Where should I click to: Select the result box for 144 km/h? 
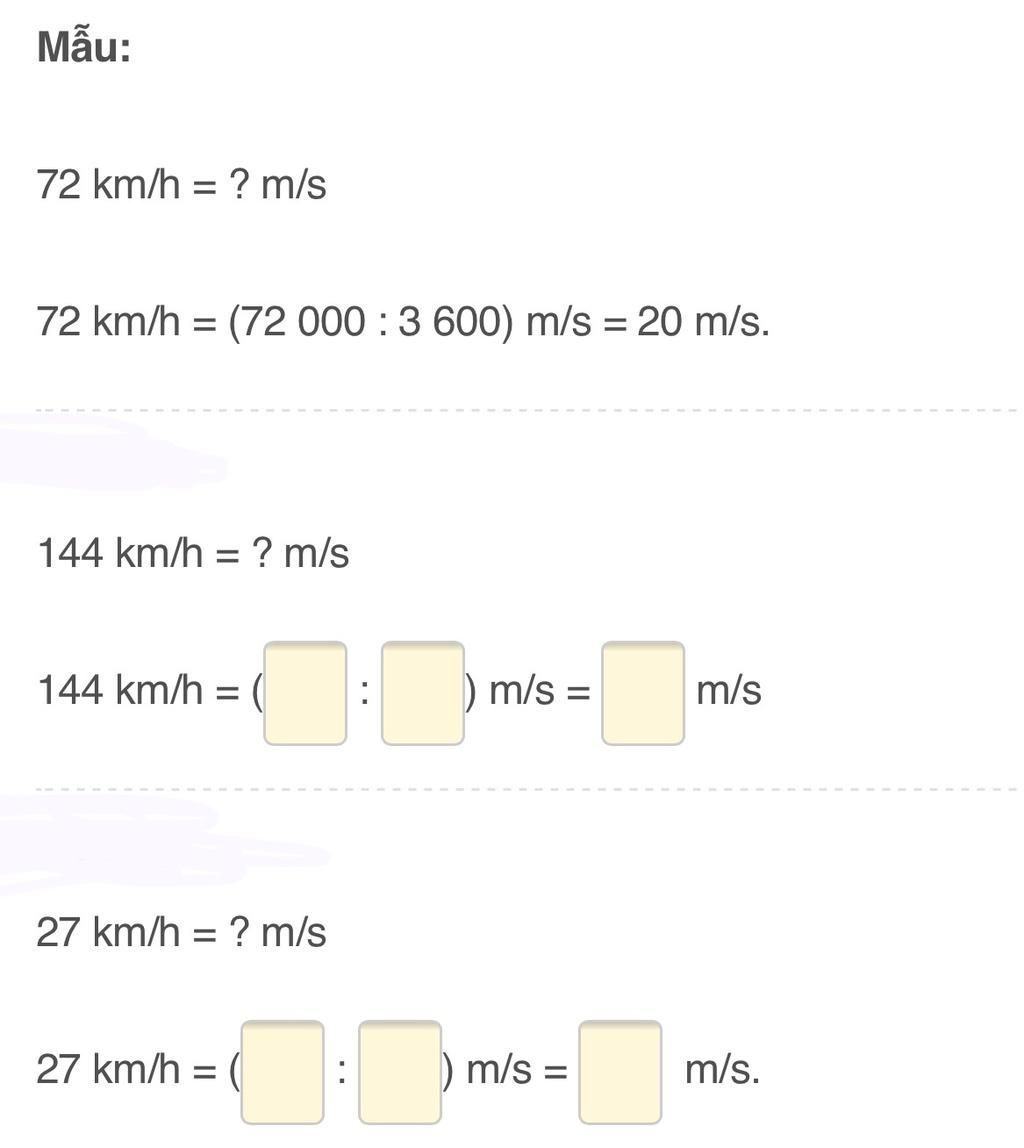642,693
